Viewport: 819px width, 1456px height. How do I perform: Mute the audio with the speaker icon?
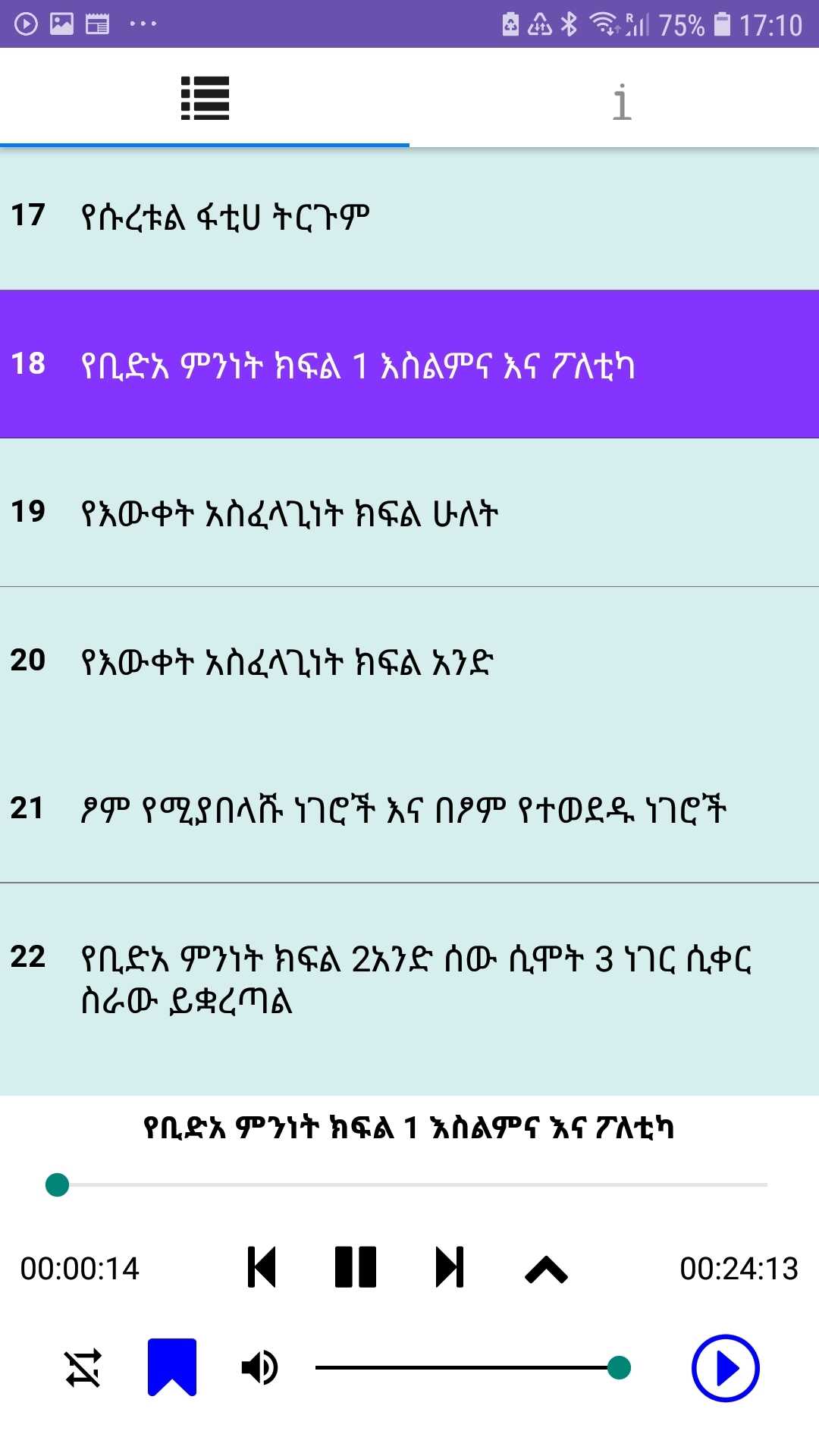point(259,1368)
